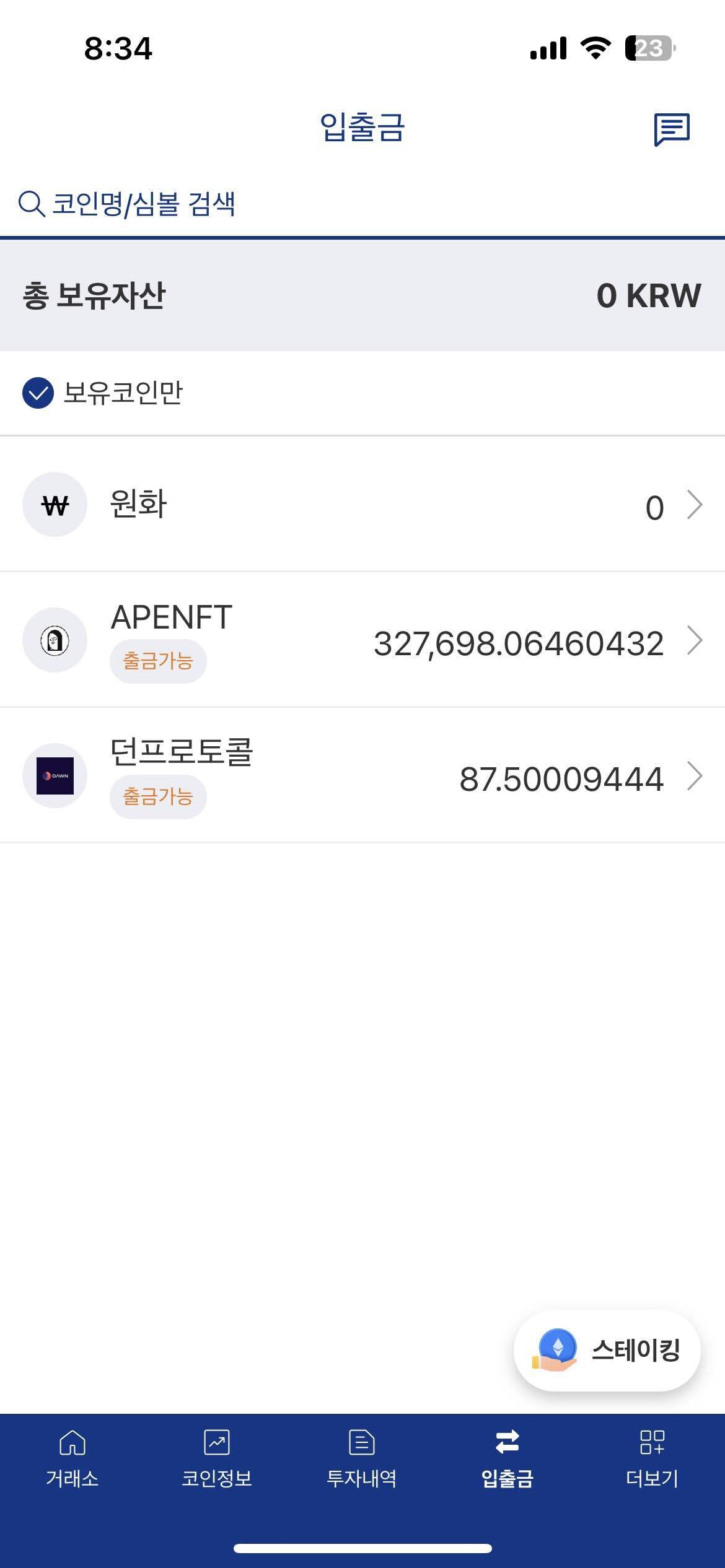
Task: Open the APENFT asset row
Action: 362,640
